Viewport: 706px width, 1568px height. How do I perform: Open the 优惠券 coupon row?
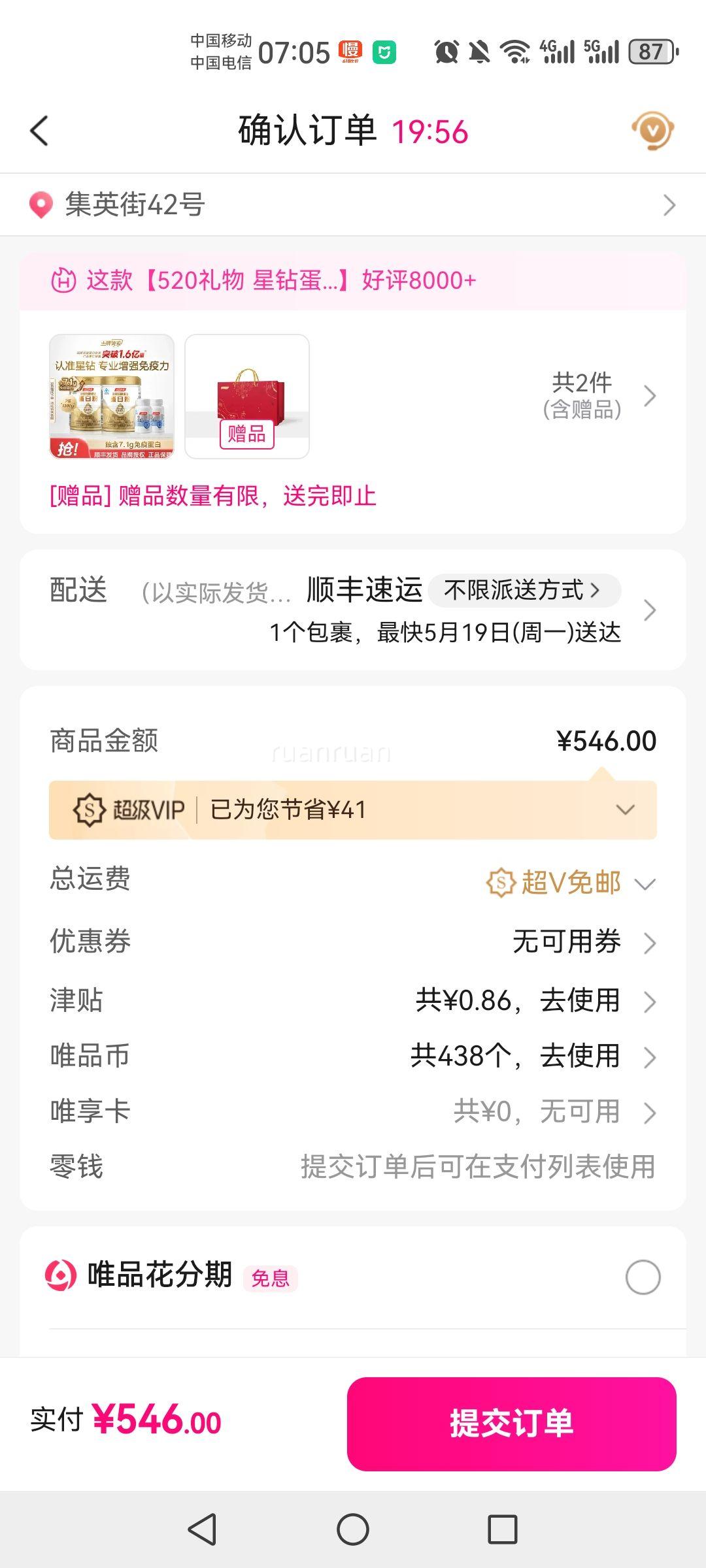click(x=353, y=942)
